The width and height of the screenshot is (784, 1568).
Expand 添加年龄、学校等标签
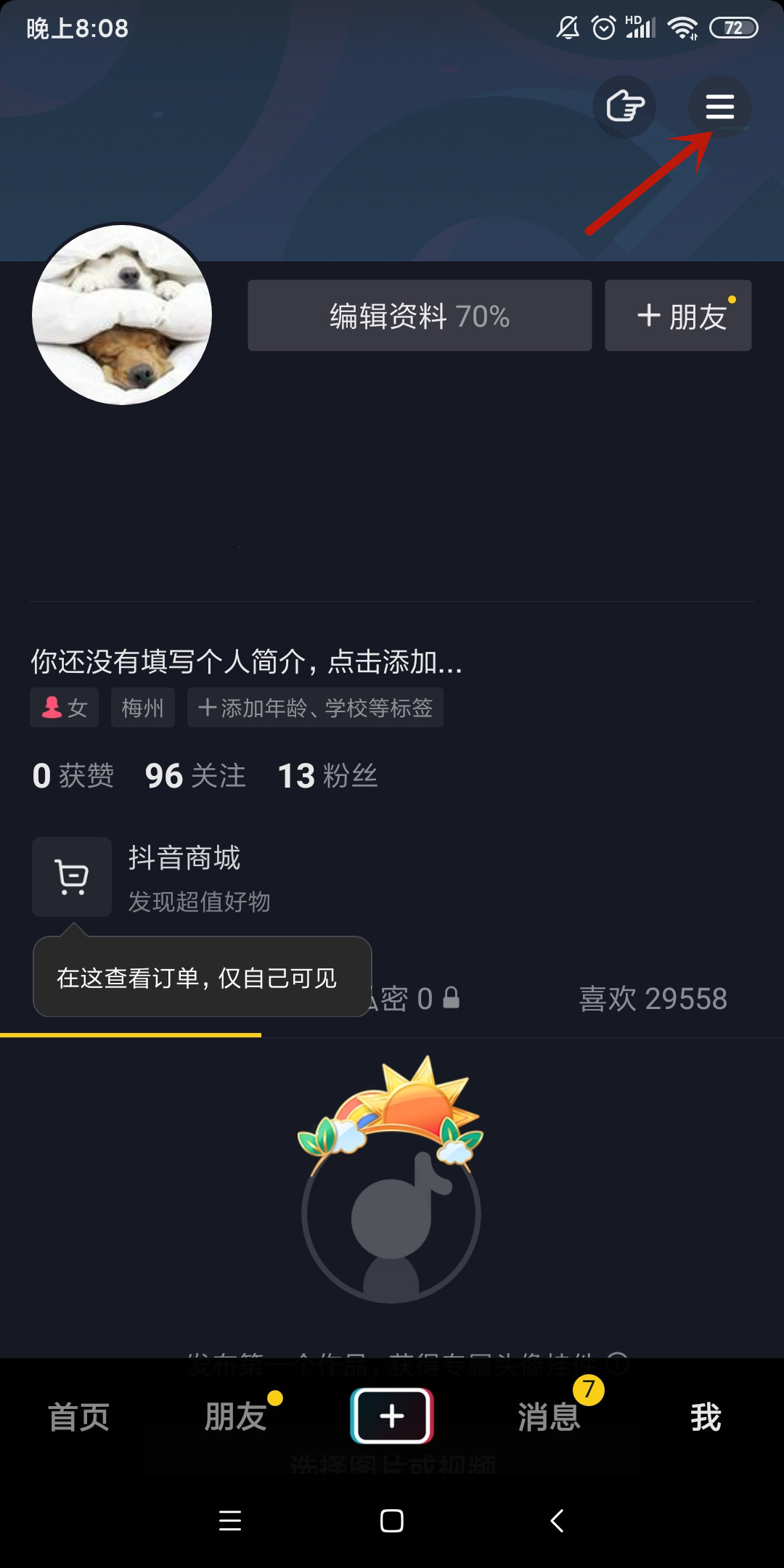point(314,708)
